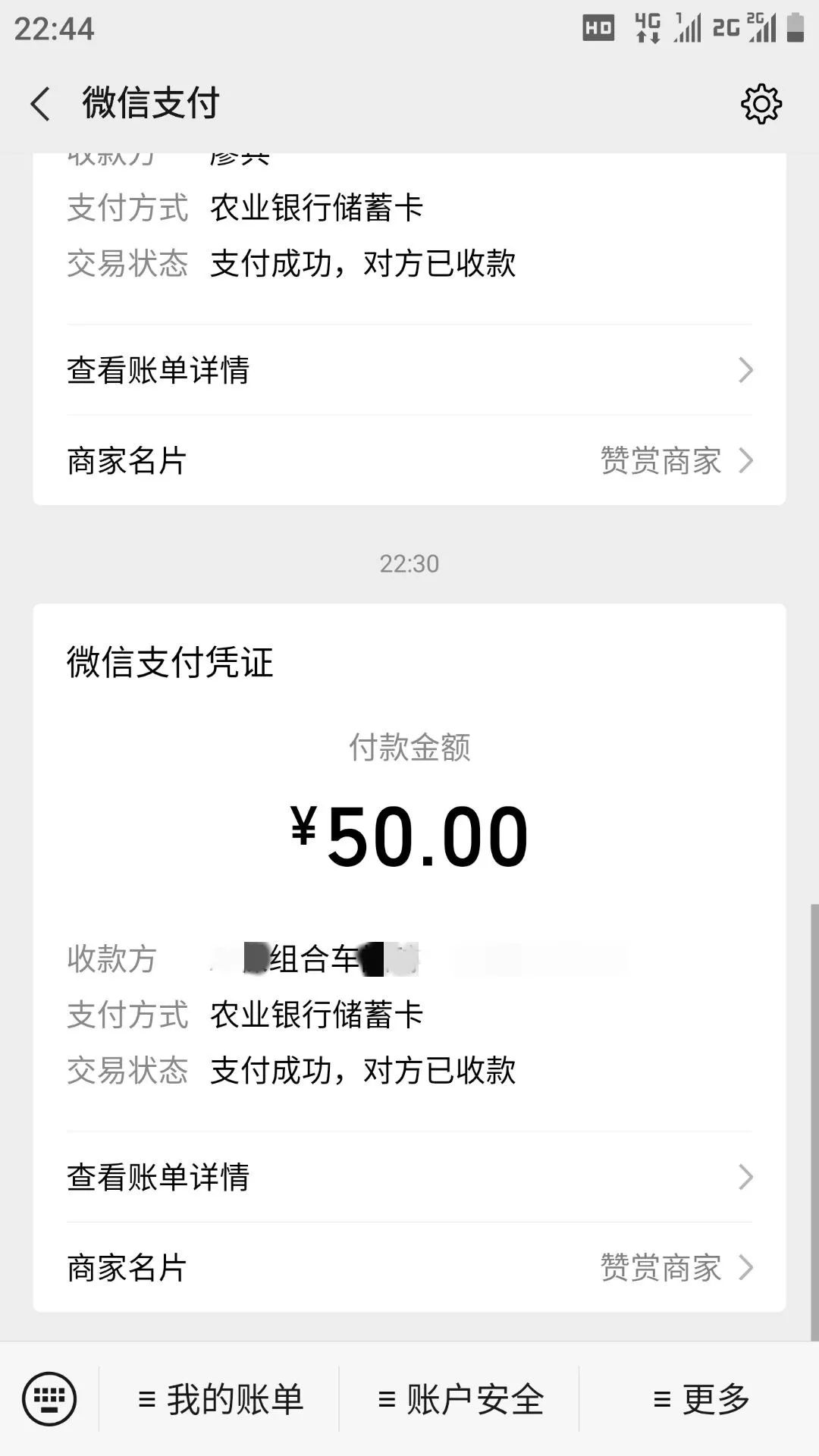Open the settings gear icon
The image size is (819, 1456).
click(761, 104)
